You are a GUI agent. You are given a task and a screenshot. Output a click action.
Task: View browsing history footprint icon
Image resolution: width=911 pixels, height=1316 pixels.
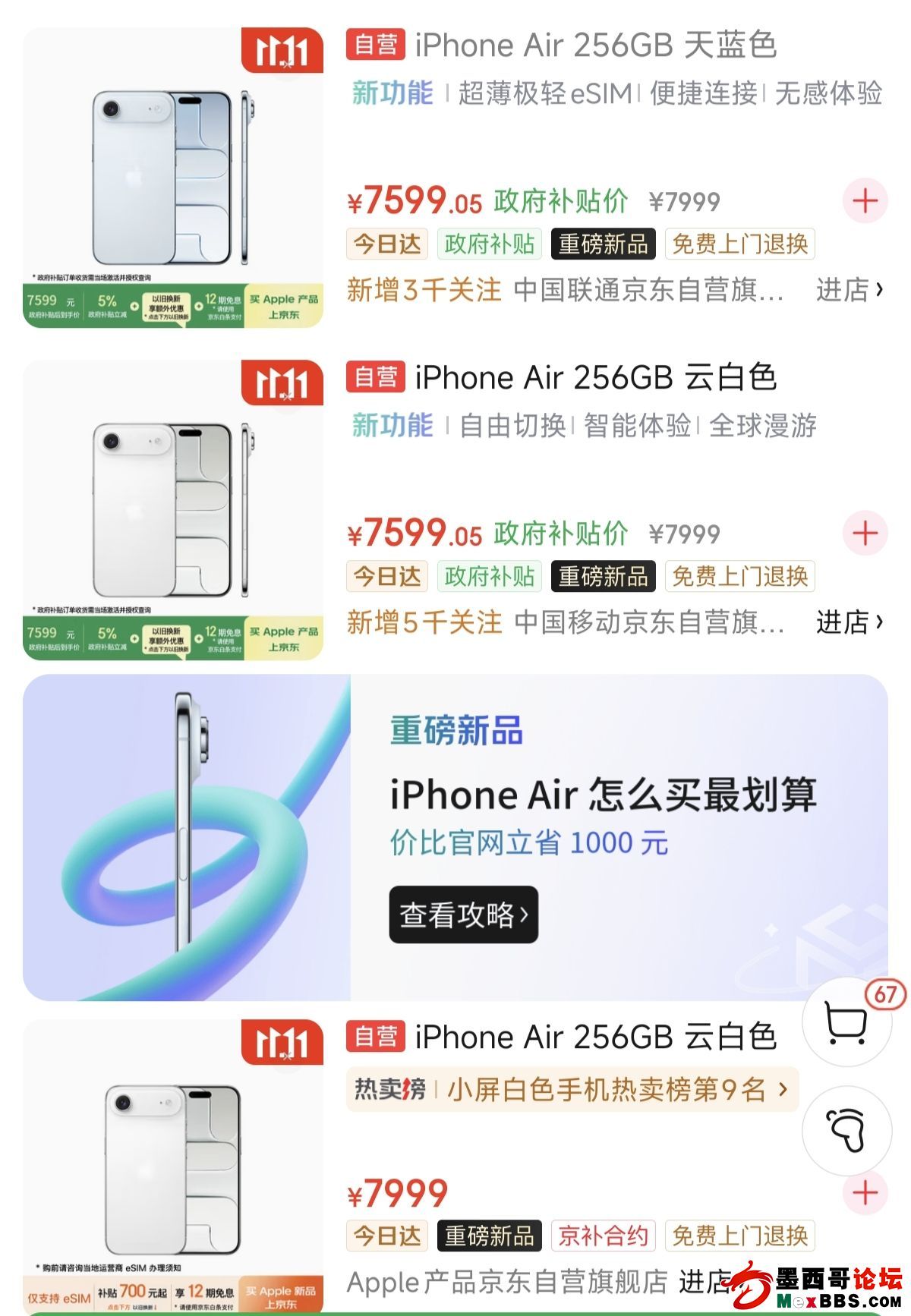coord(846,1130)
